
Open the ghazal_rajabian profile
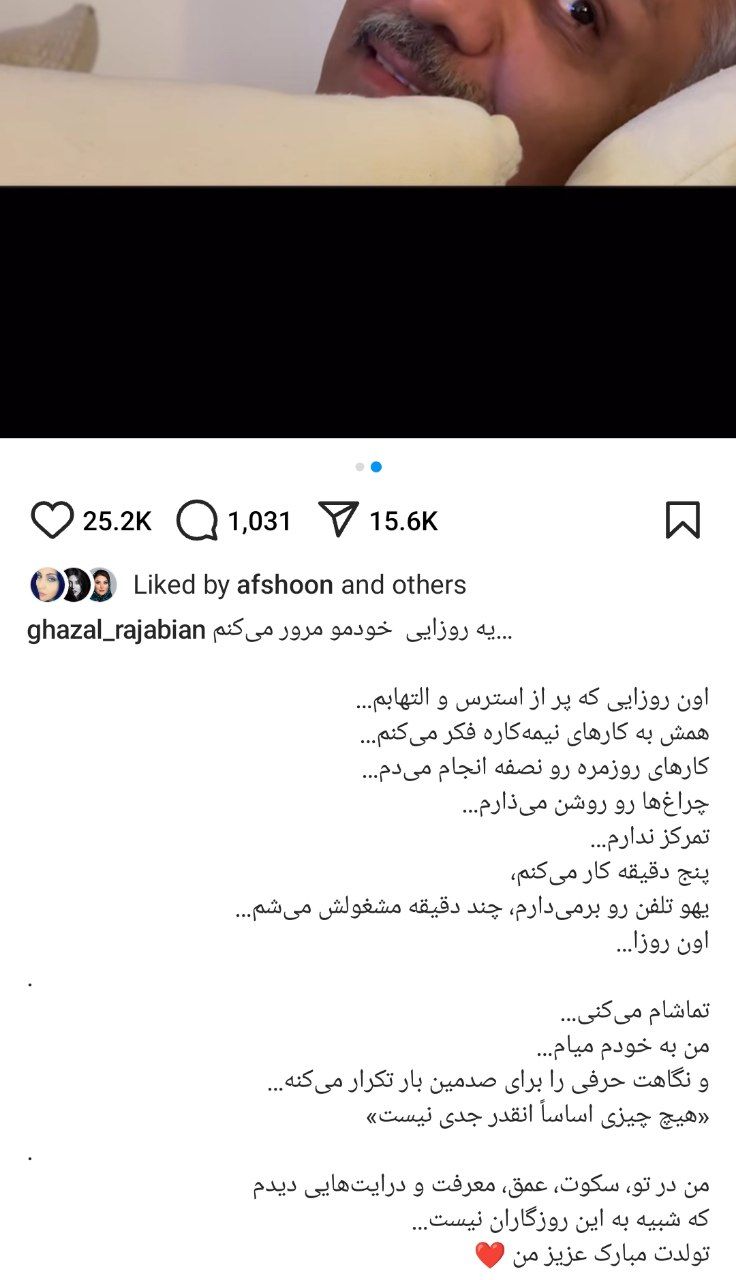pos(118,631)
